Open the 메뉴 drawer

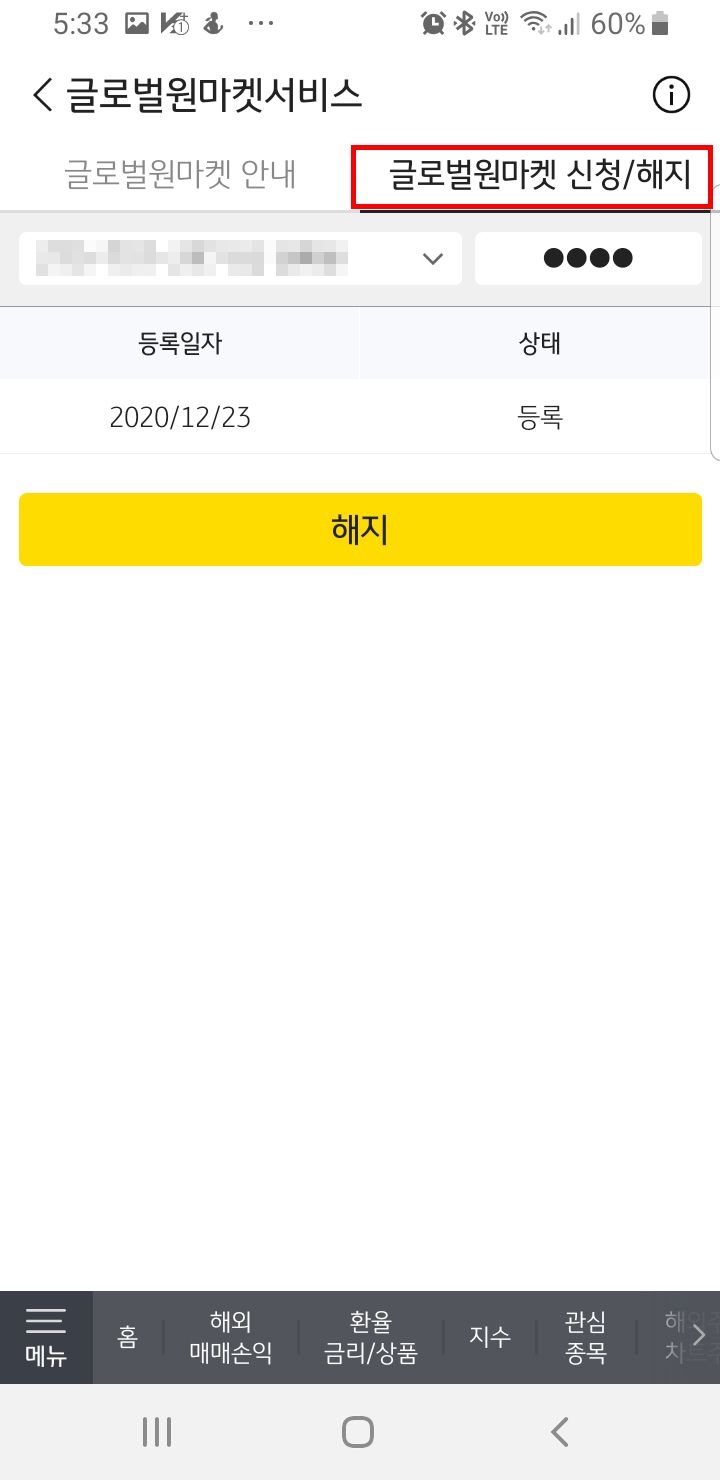46,1337
